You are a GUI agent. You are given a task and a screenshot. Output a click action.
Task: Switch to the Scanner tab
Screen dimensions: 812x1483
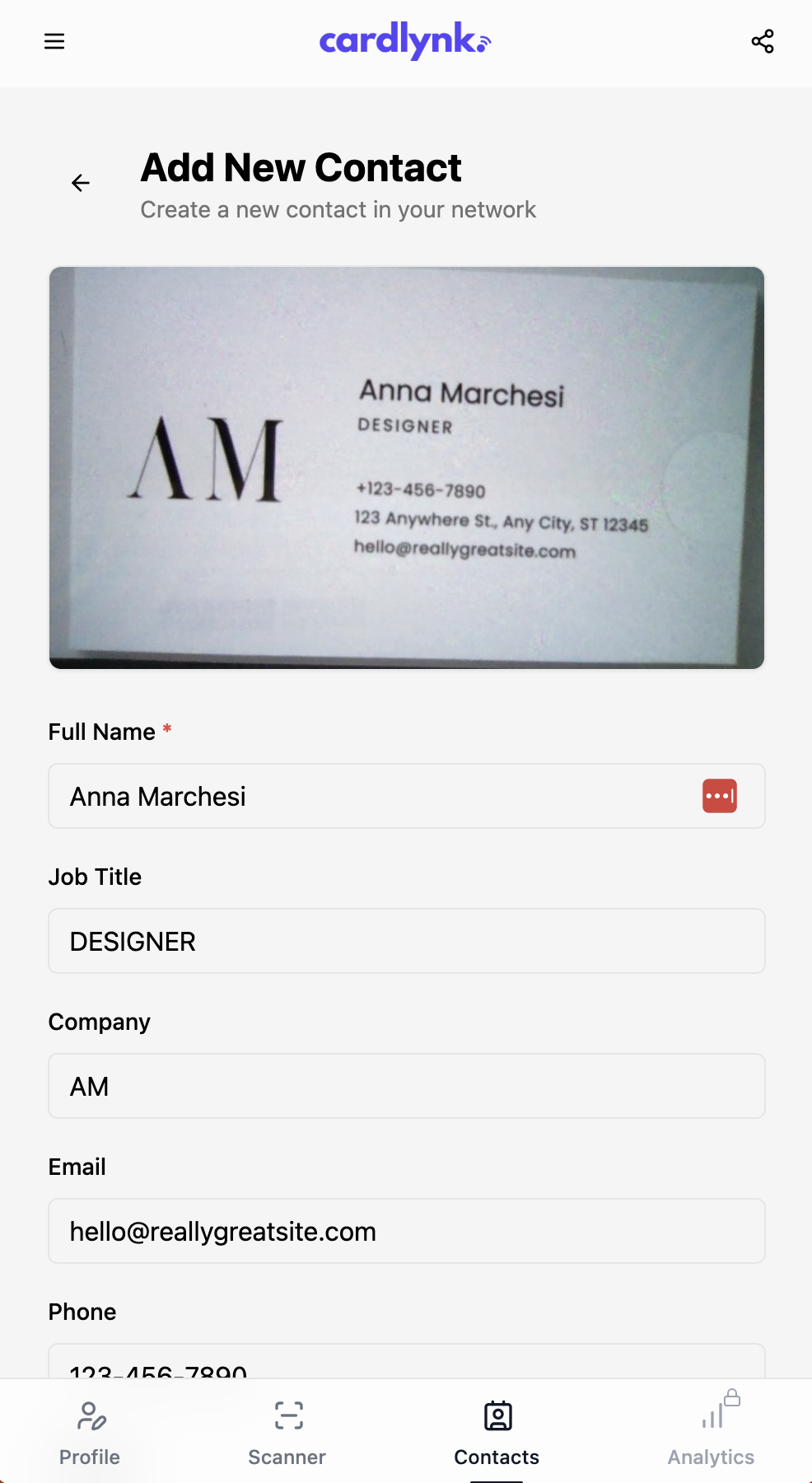coord(287,1434)
